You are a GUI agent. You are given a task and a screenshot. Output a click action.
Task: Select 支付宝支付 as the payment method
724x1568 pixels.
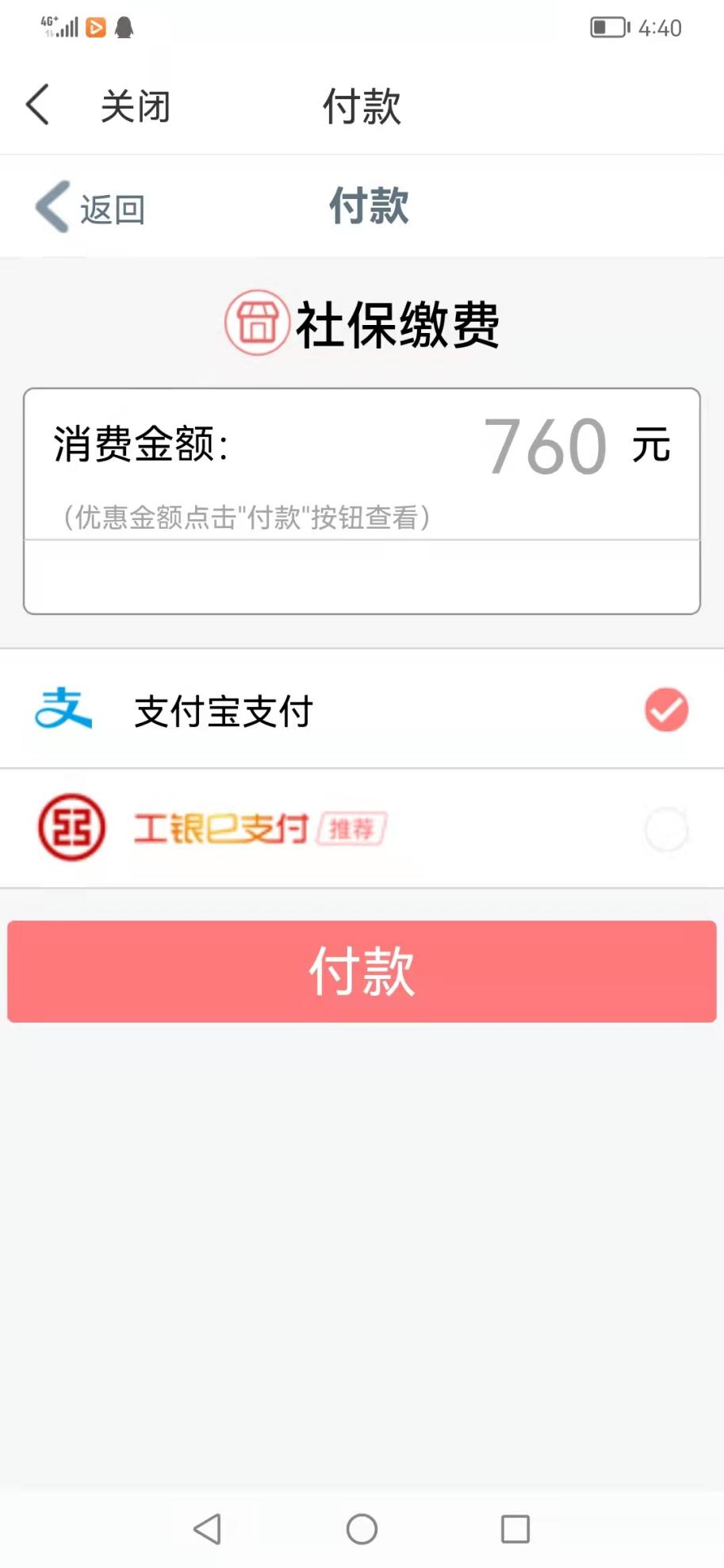coord(362,709)
